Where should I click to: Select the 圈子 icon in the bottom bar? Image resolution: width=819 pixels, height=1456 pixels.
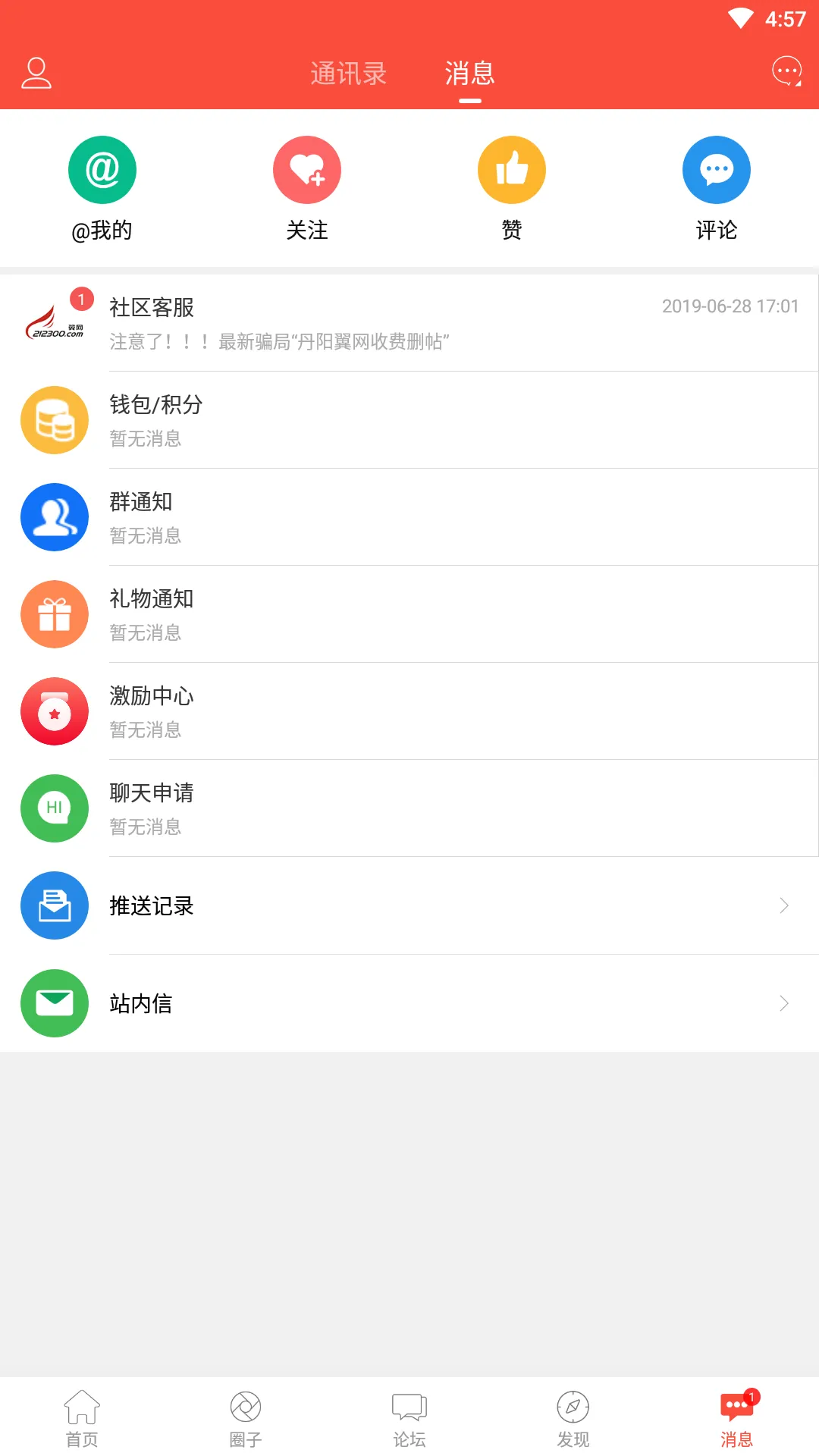point(245,1407)
